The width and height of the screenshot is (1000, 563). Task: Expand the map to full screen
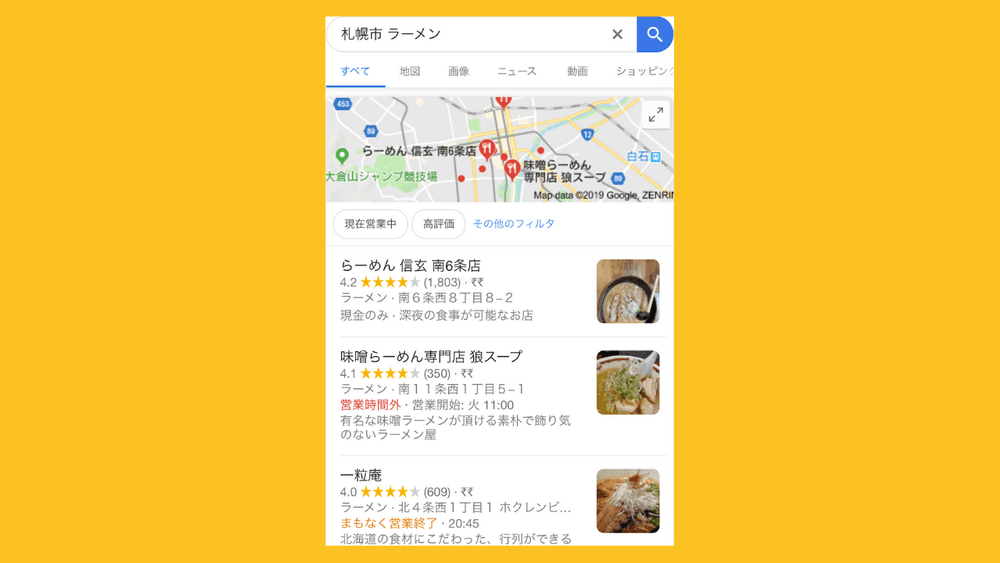(656, 115)
